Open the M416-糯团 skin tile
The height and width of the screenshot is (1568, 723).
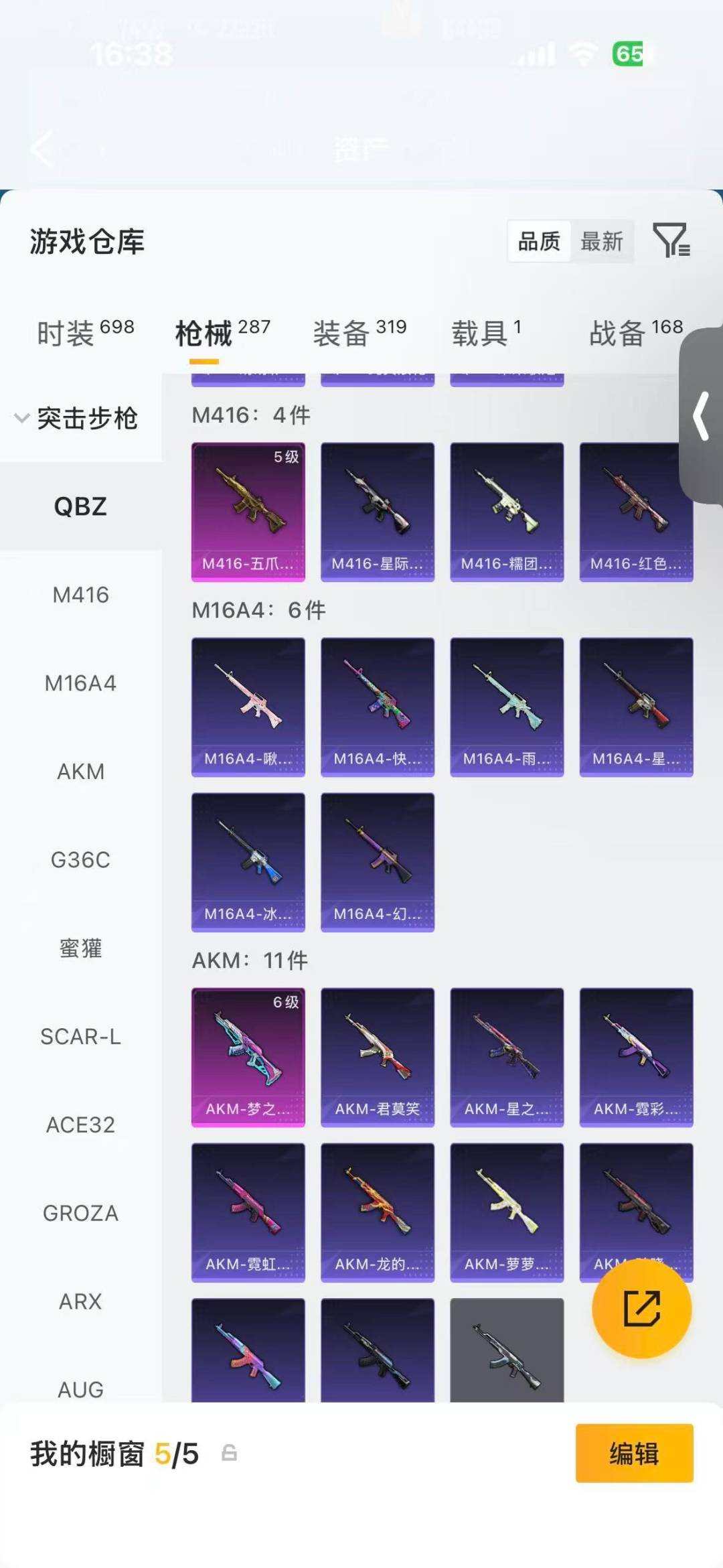tap(507, 512)
